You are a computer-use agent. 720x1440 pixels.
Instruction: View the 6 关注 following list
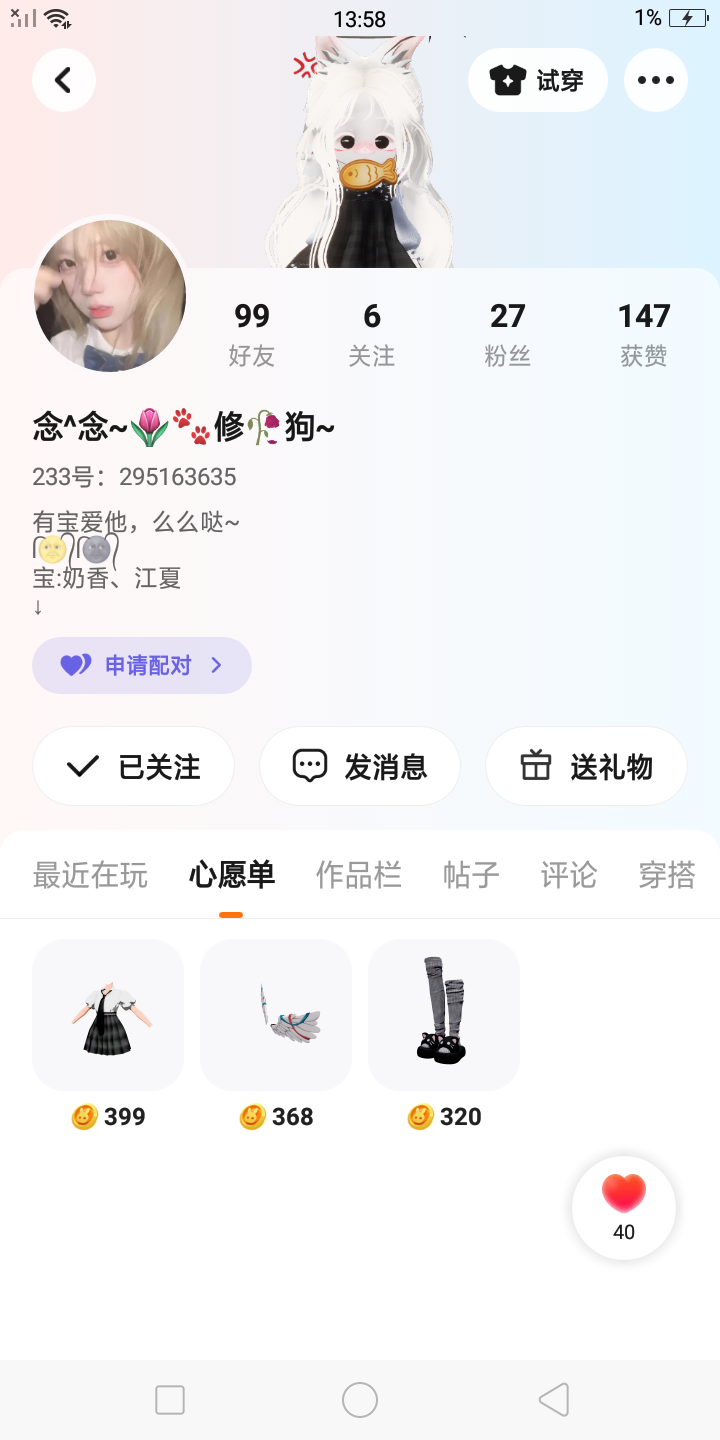[372, 334]
